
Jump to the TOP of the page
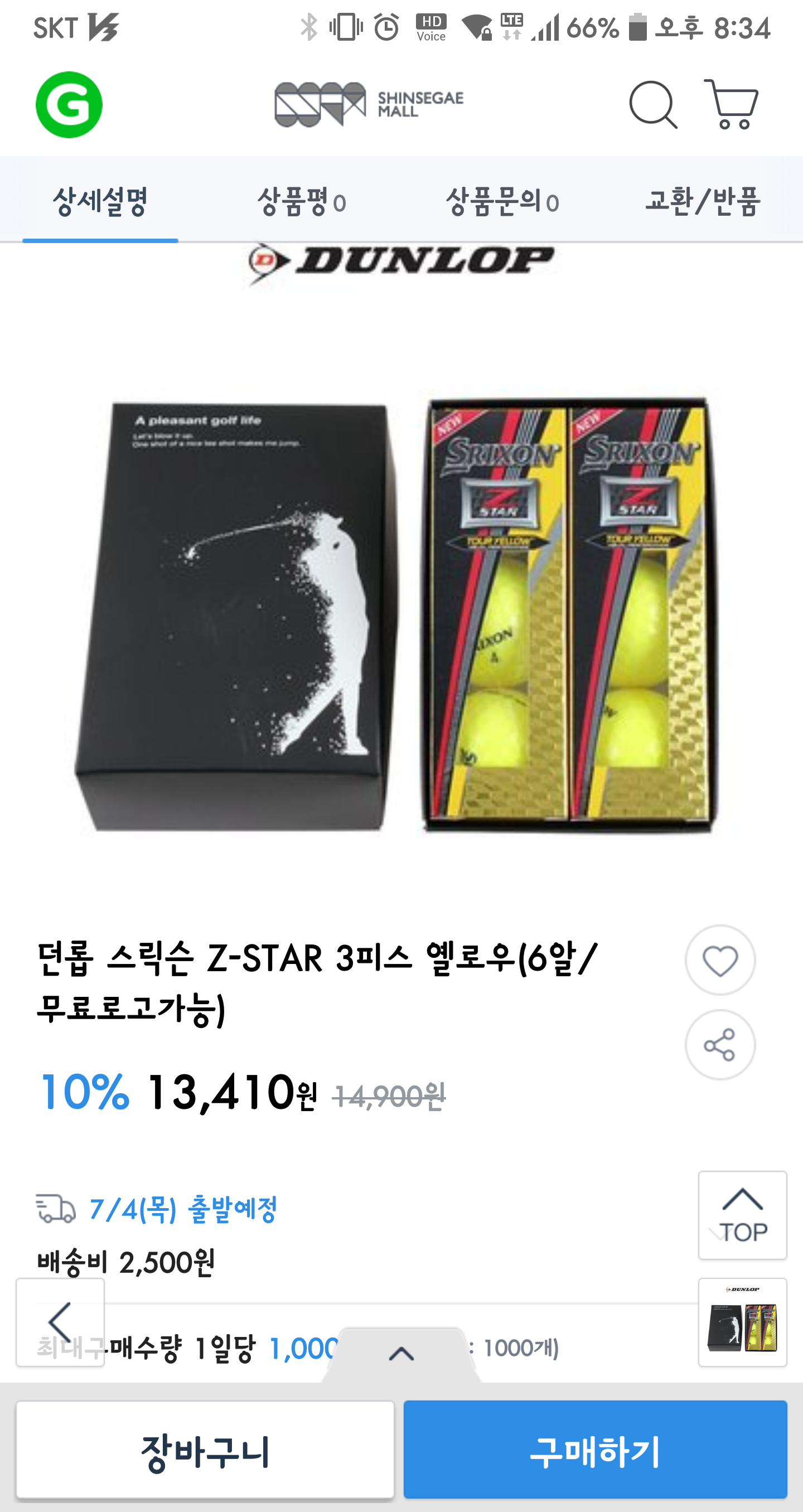coord(743,1215)
